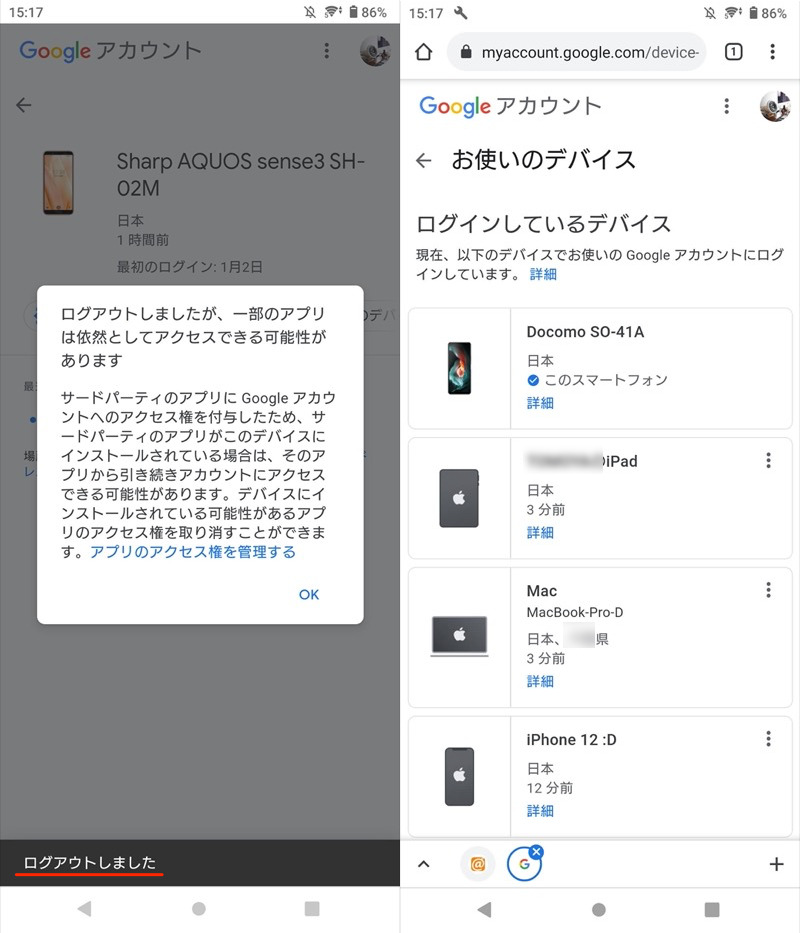The image size is (800, 933).
Task: Switch to the orange @ tab in the tab group strip
Action: click(477, 865)
